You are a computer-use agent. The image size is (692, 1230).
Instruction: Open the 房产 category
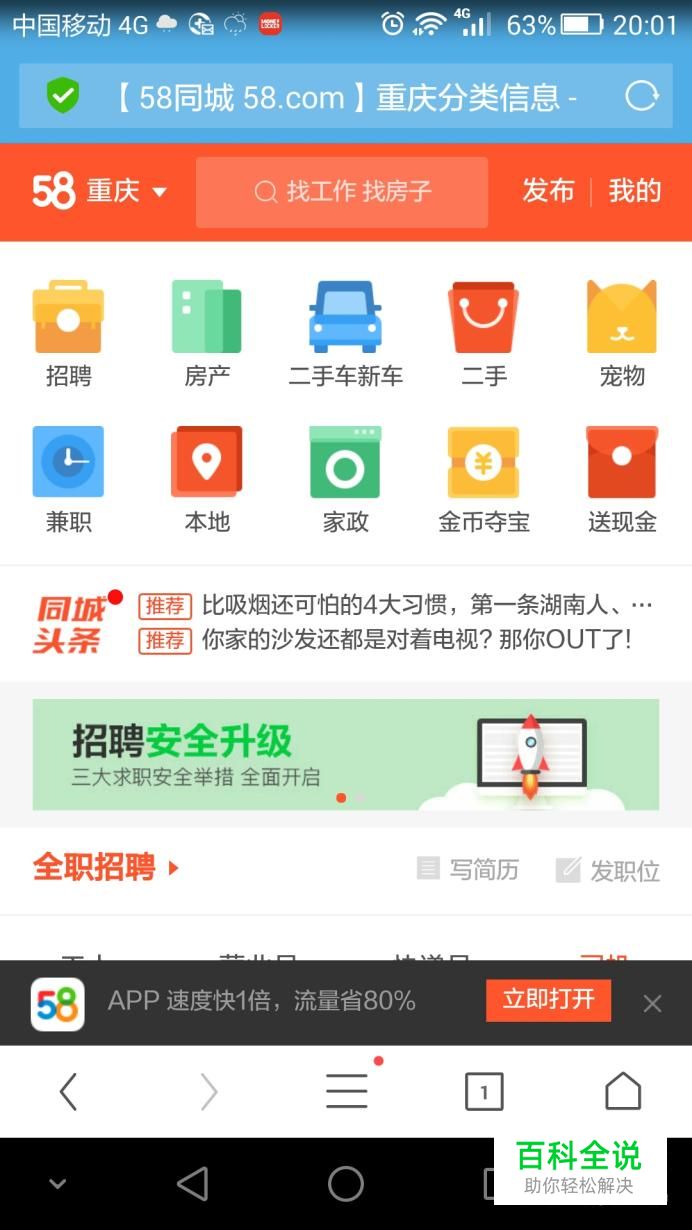click(x=207, y=333)
